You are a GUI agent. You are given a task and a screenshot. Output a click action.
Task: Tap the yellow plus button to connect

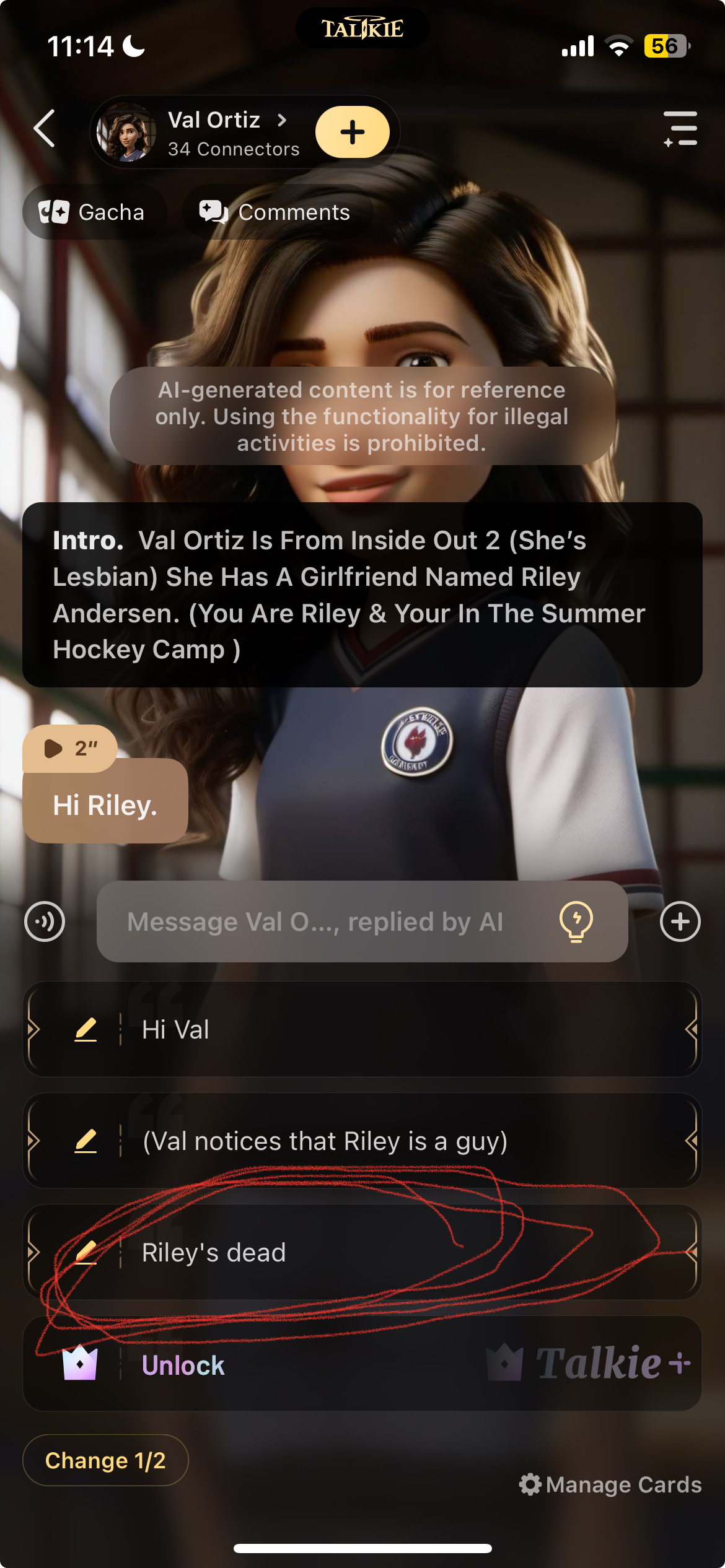click(352, 132)
